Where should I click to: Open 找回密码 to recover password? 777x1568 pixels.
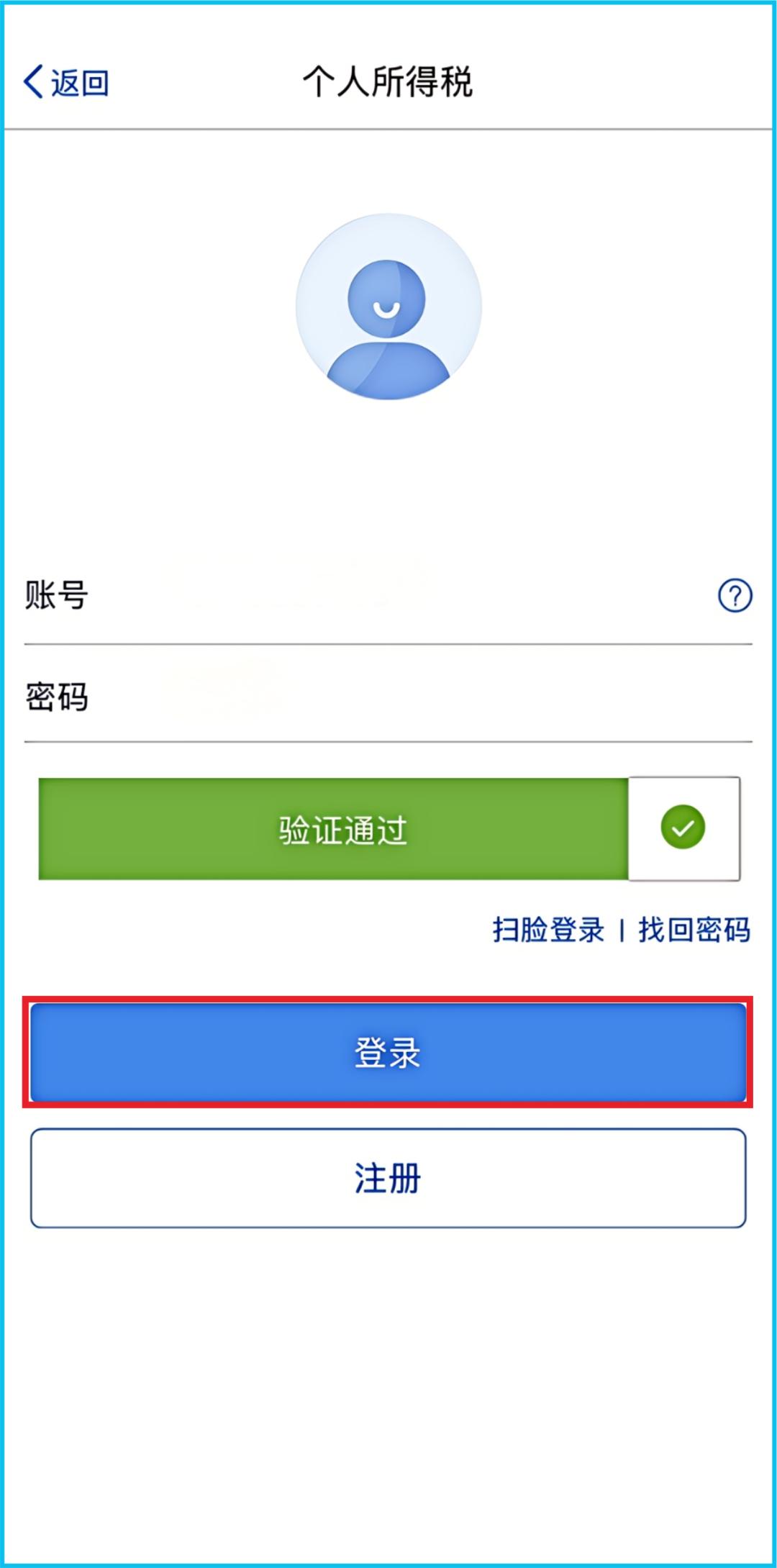pos(694,930)
